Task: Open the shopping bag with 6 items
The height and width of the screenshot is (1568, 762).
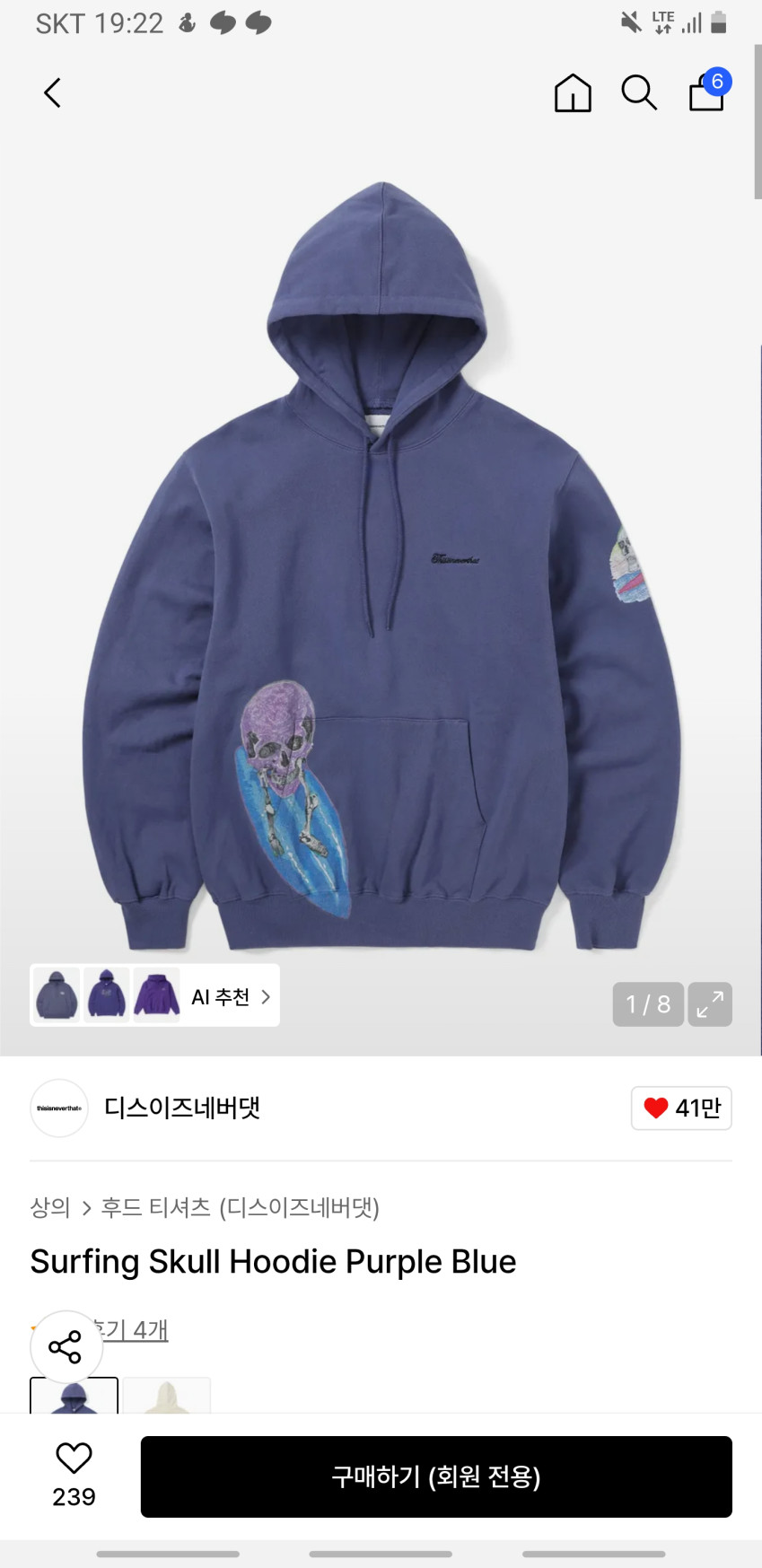Action: [709, 90]
